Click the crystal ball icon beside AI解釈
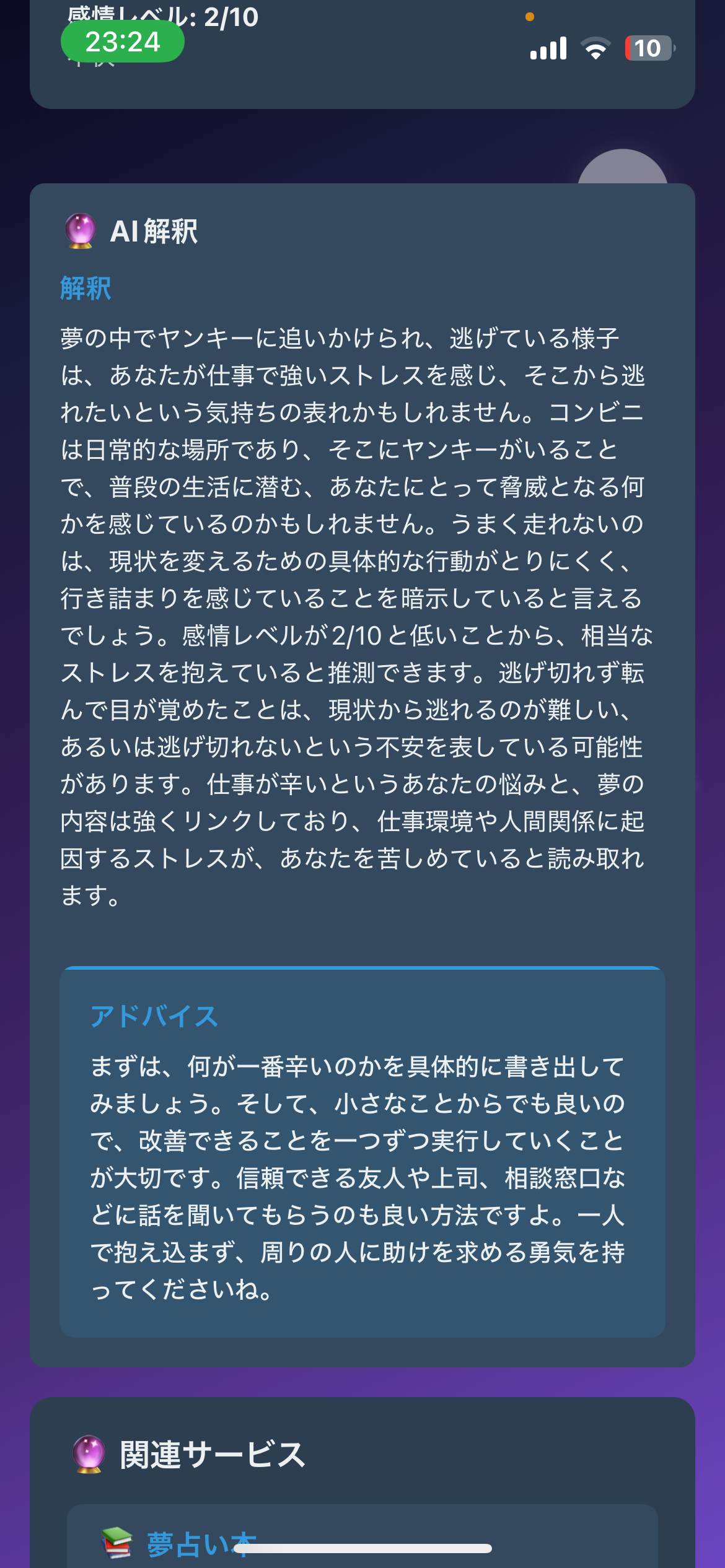Viewport: 725px width, 1568px height. [79, 232]
